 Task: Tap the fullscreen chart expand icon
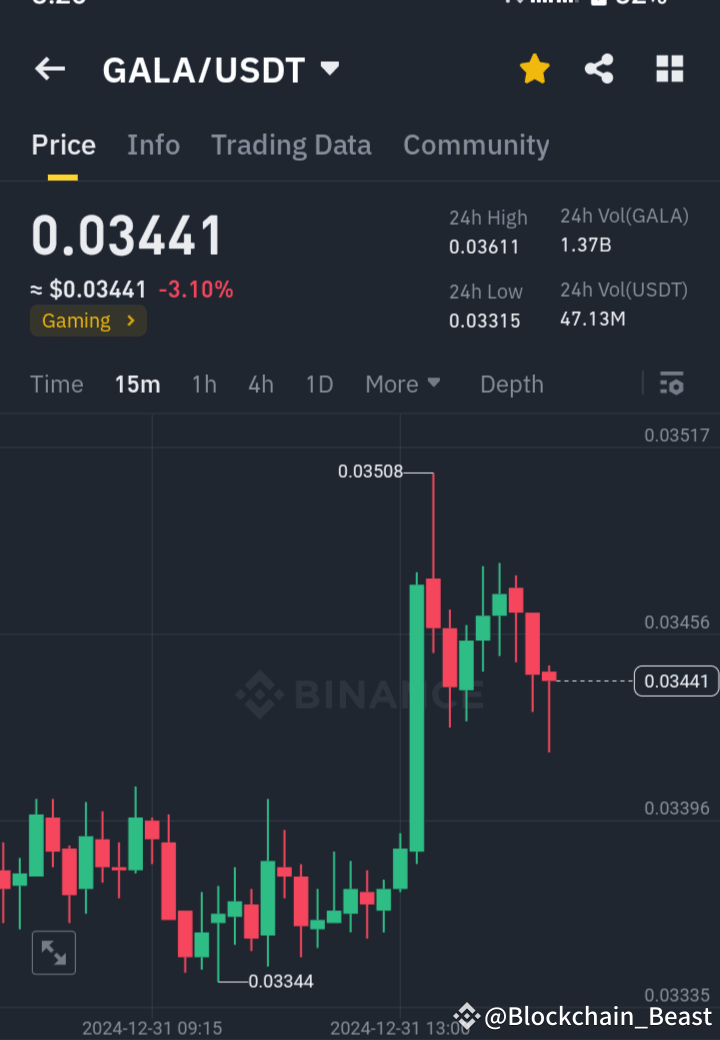click(x=54, y=952)
